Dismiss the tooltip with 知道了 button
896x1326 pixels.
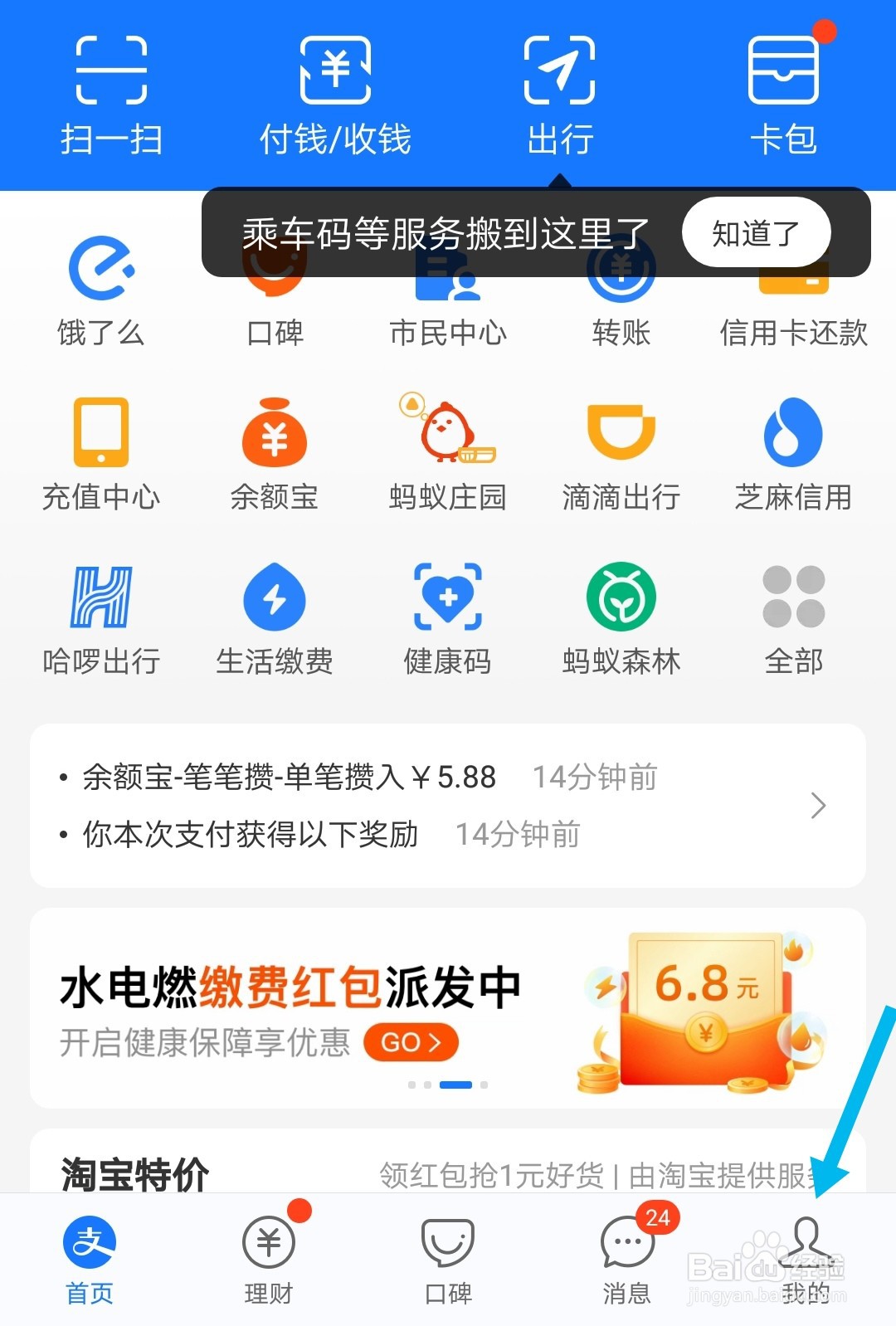(756, 233)
